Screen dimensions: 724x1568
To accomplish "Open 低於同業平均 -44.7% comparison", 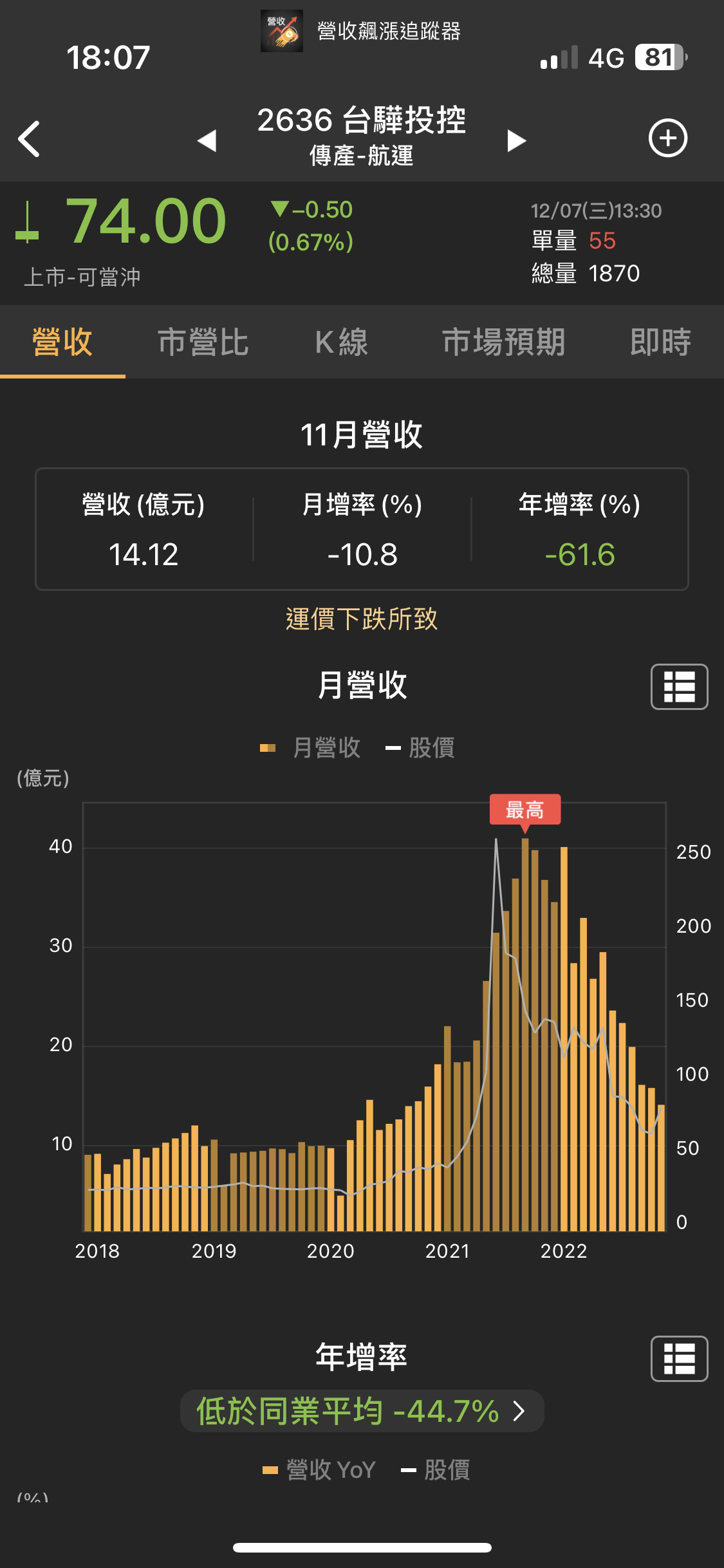I will click(x=362, y=1411).
